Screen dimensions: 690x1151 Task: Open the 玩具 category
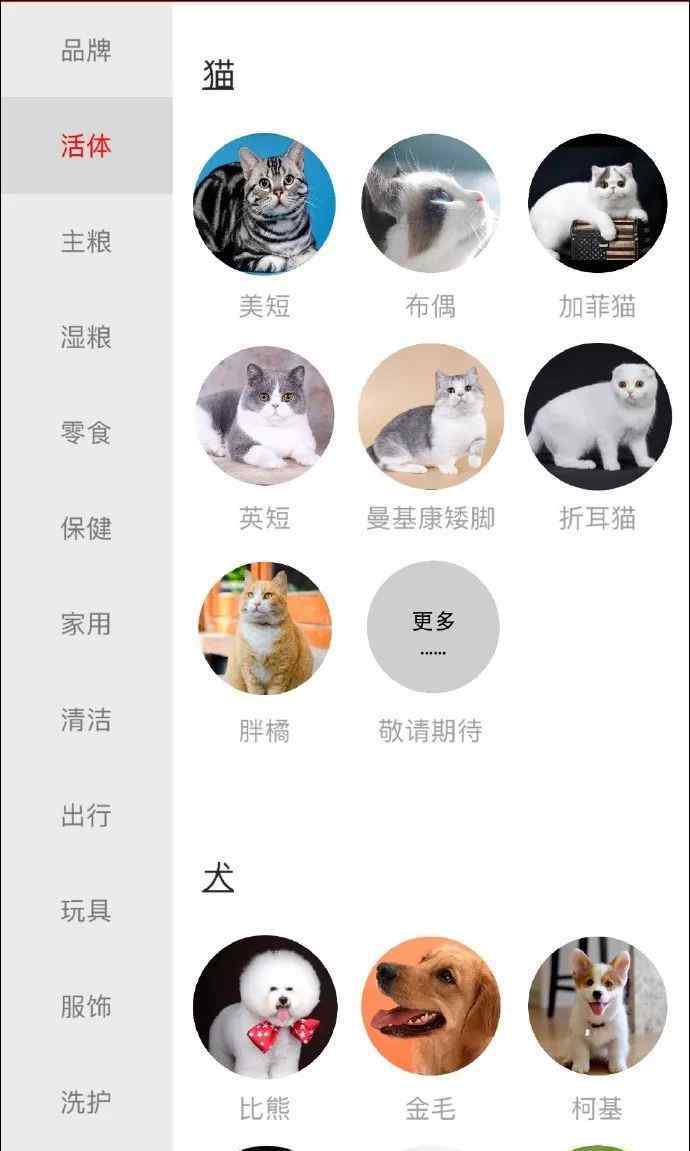pyautogui.click(x=86, y=911)
